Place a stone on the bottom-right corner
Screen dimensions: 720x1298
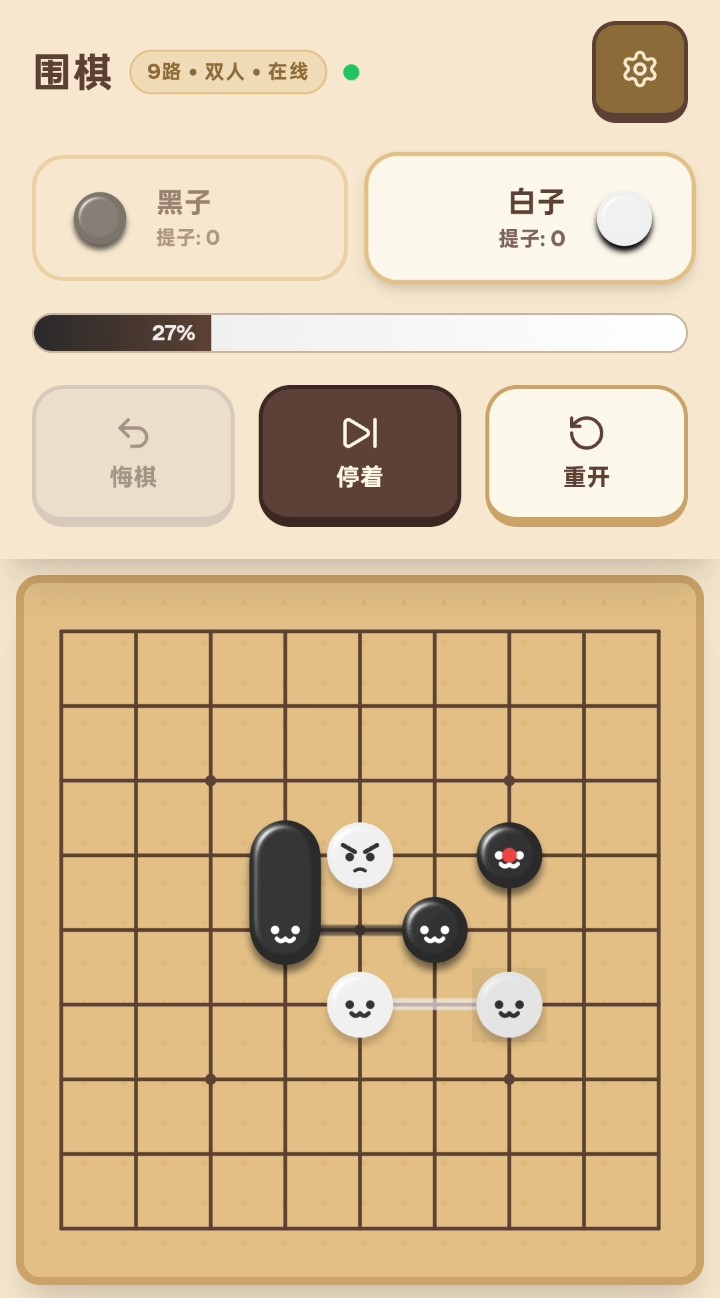coord(659,1228)
